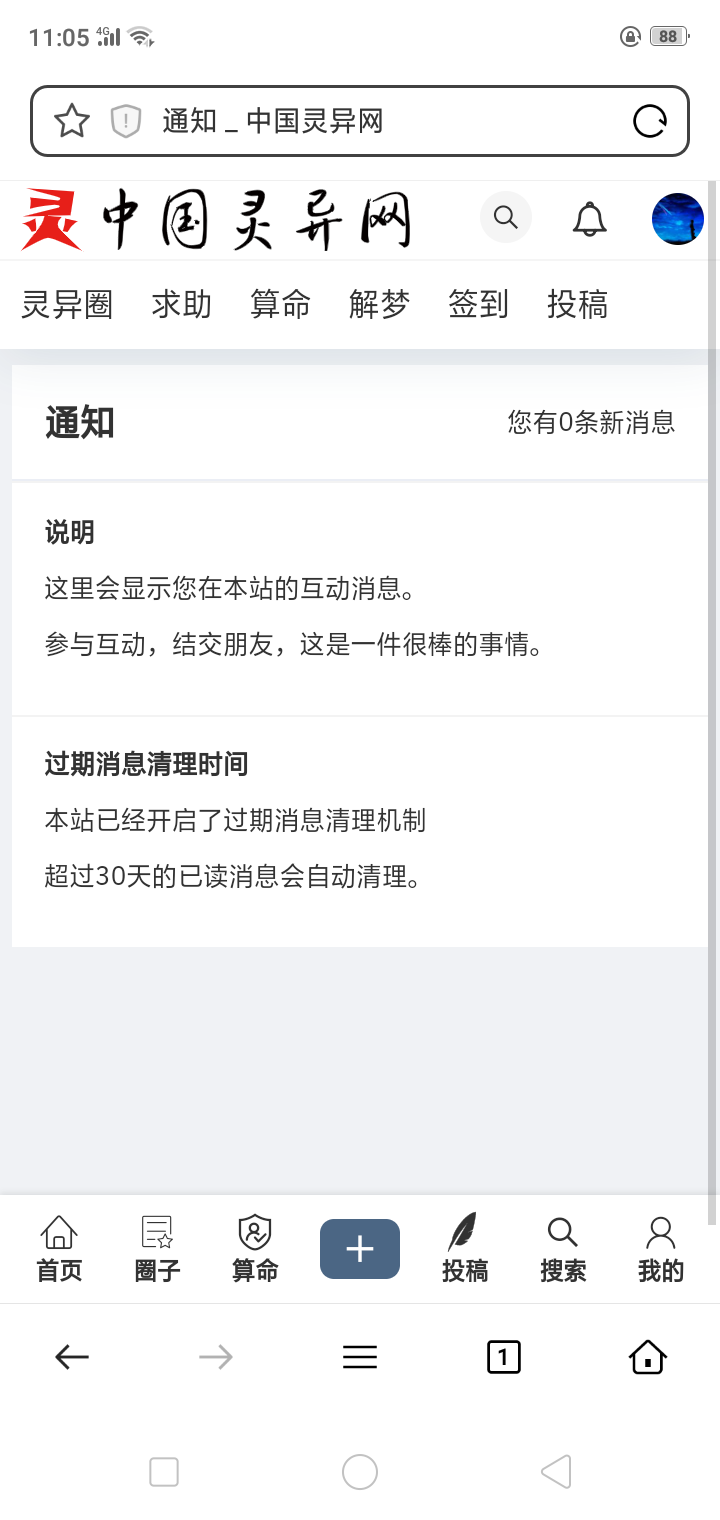720x1520 pixels.
Task: Switch to 解梦 section
Action: pyautogui.click(x=380, y=304)
